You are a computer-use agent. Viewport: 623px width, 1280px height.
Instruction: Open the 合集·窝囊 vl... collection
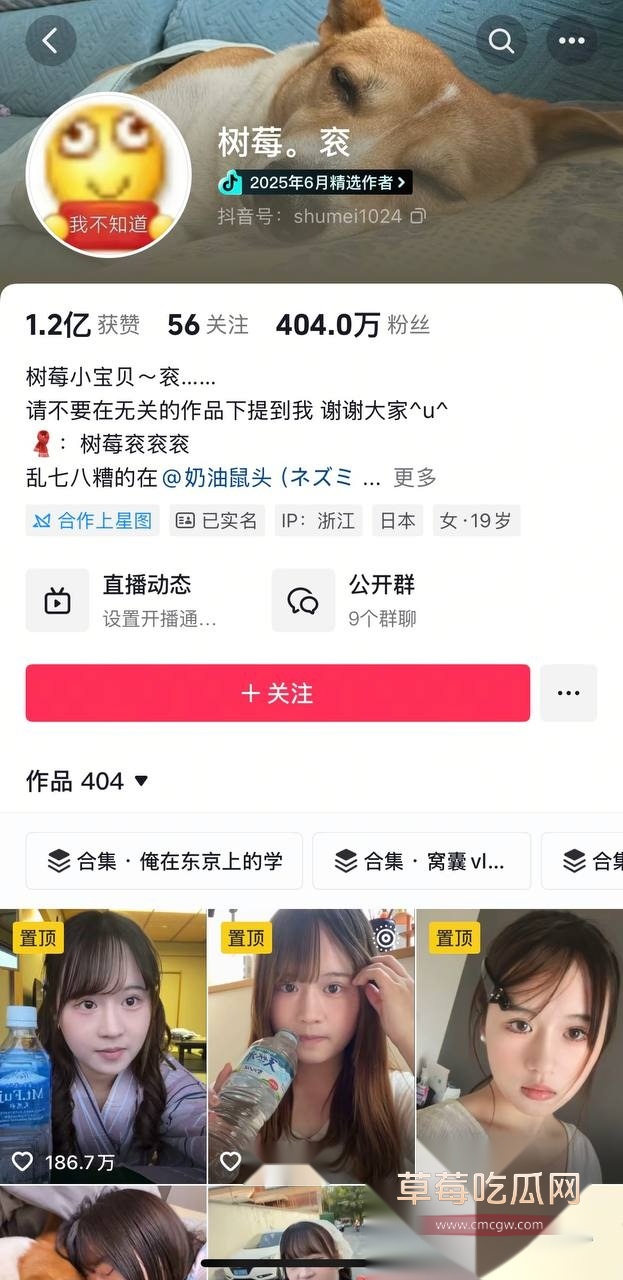(421, 861)
